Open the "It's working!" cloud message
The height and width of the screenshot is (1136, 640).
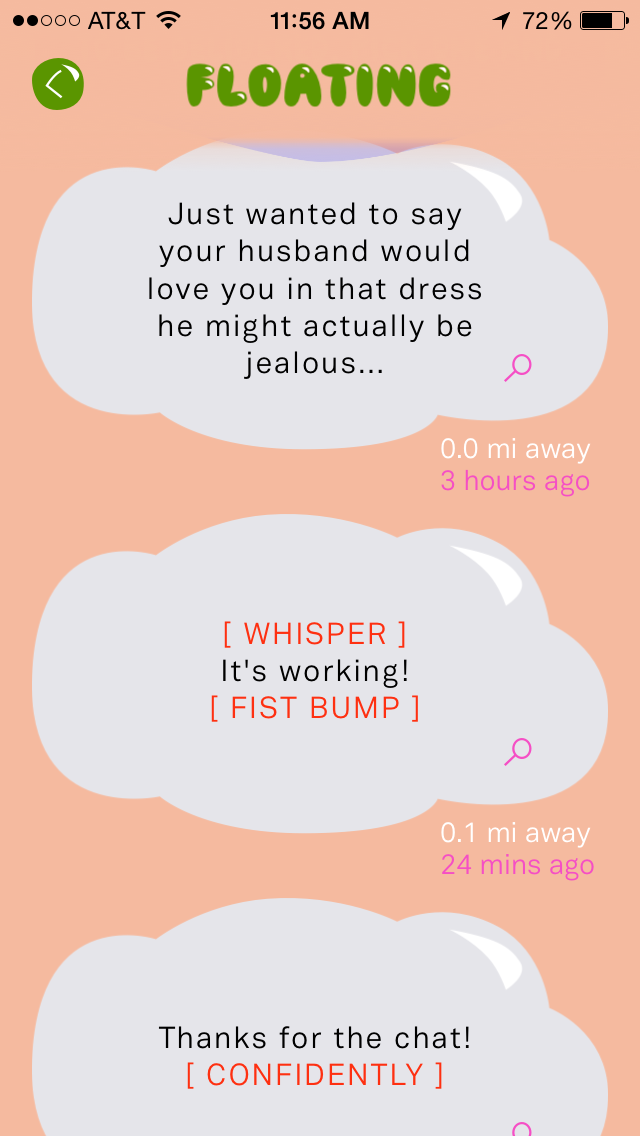tap(320, 674)
